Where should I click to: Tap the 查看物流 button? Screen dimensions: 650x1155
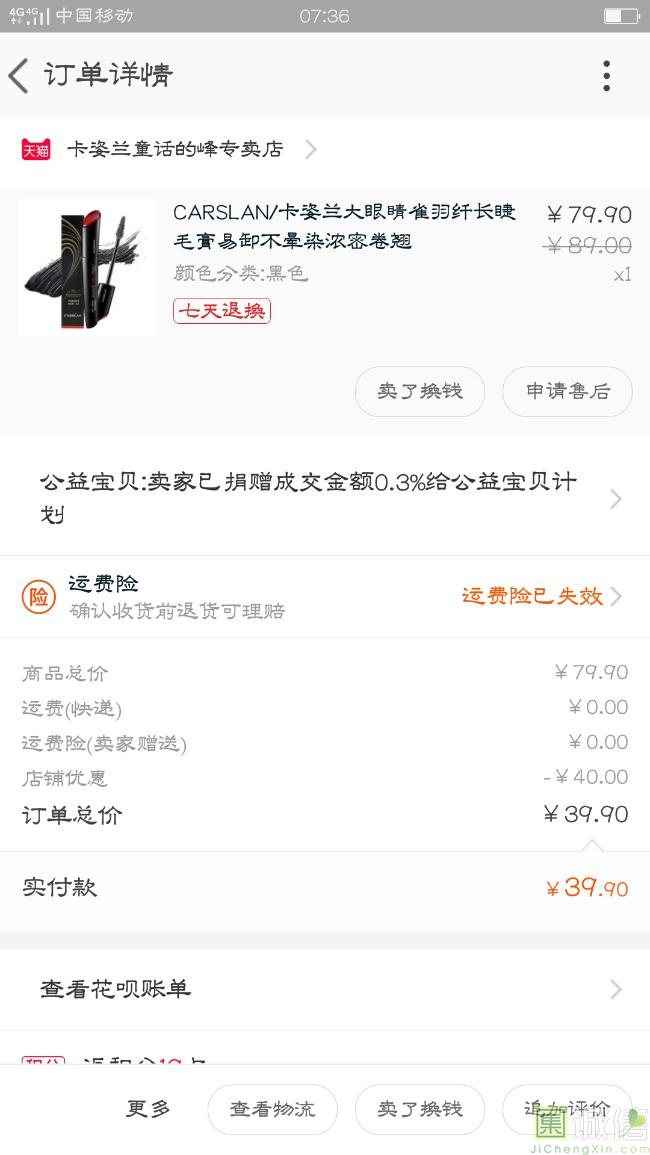tap(272, 1109)
